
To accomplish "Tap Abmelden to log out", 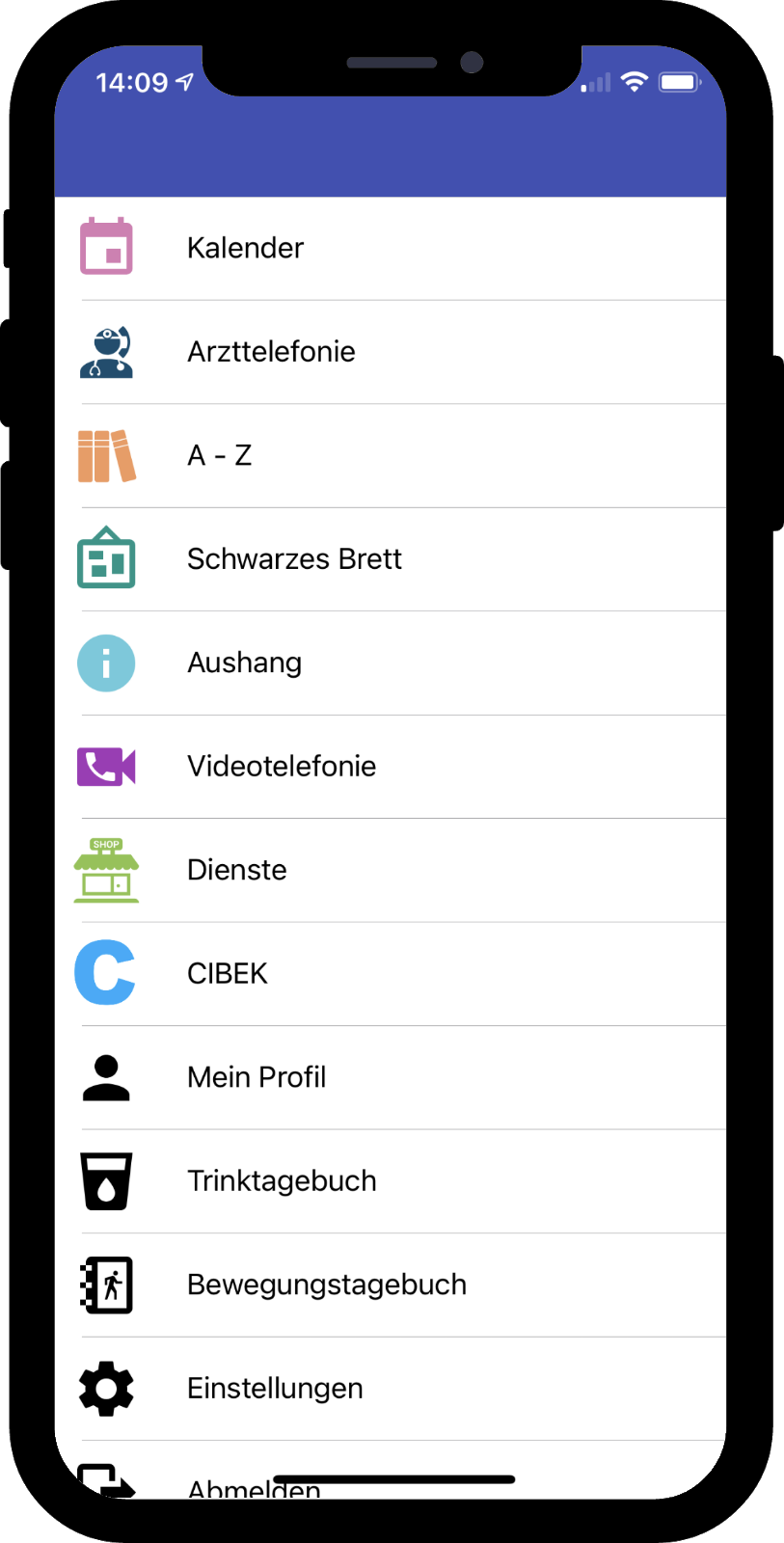I will pyautogui.click(x=391, y=1471).
